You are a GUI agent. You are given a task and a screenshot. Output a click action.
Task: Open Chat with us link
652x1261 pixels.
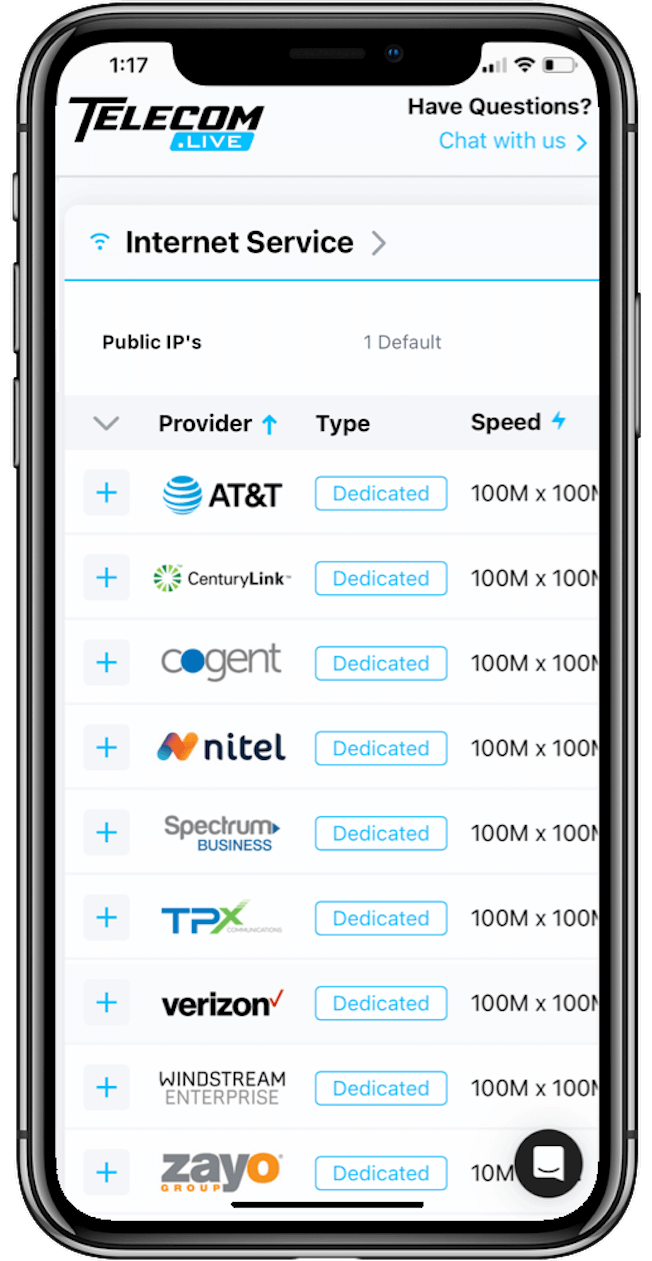512,141
